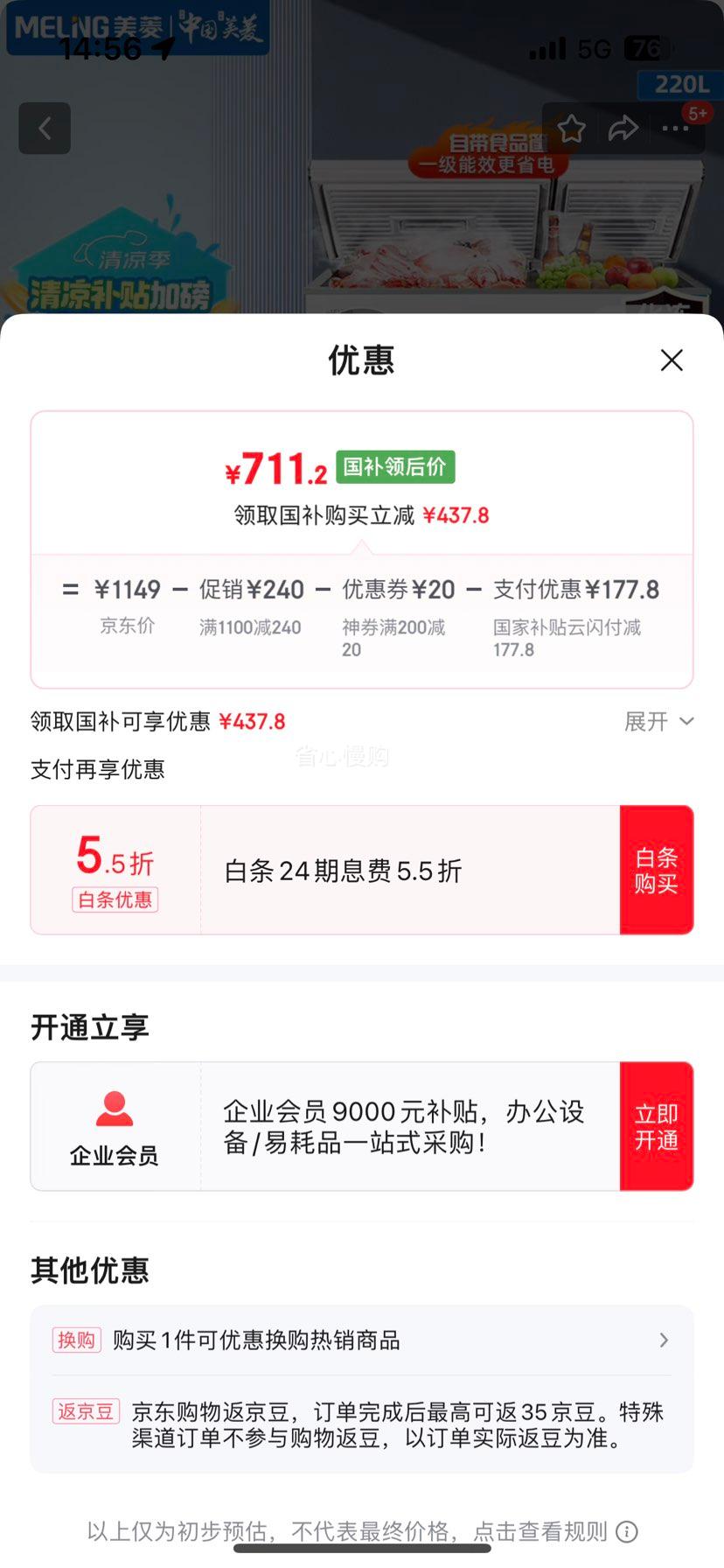Close the 优惠 panel
The height and width of the screenshot is (1568, 724).
pos(671,360)
